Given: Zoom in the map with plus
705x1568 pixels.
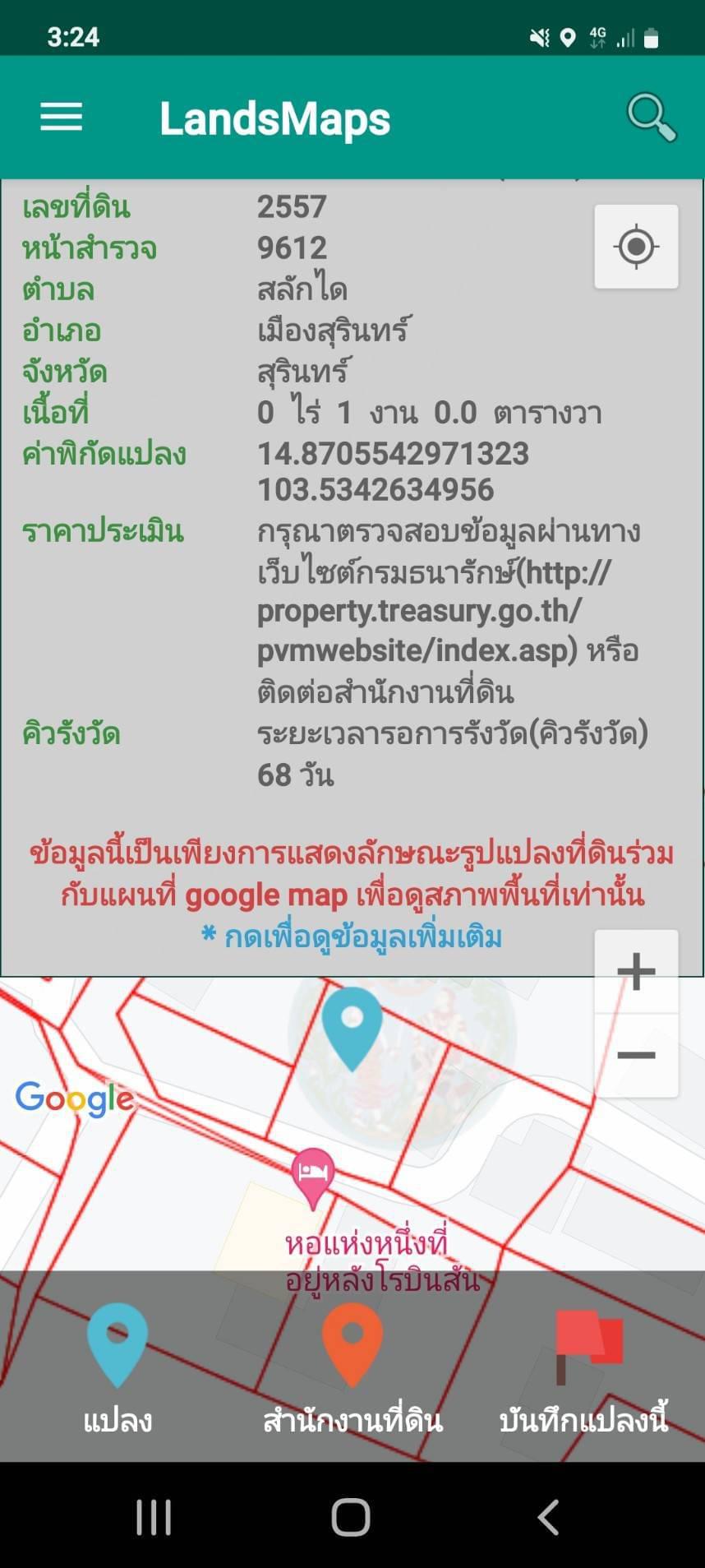Looking at the screenshot, I should tap(636, 972).
